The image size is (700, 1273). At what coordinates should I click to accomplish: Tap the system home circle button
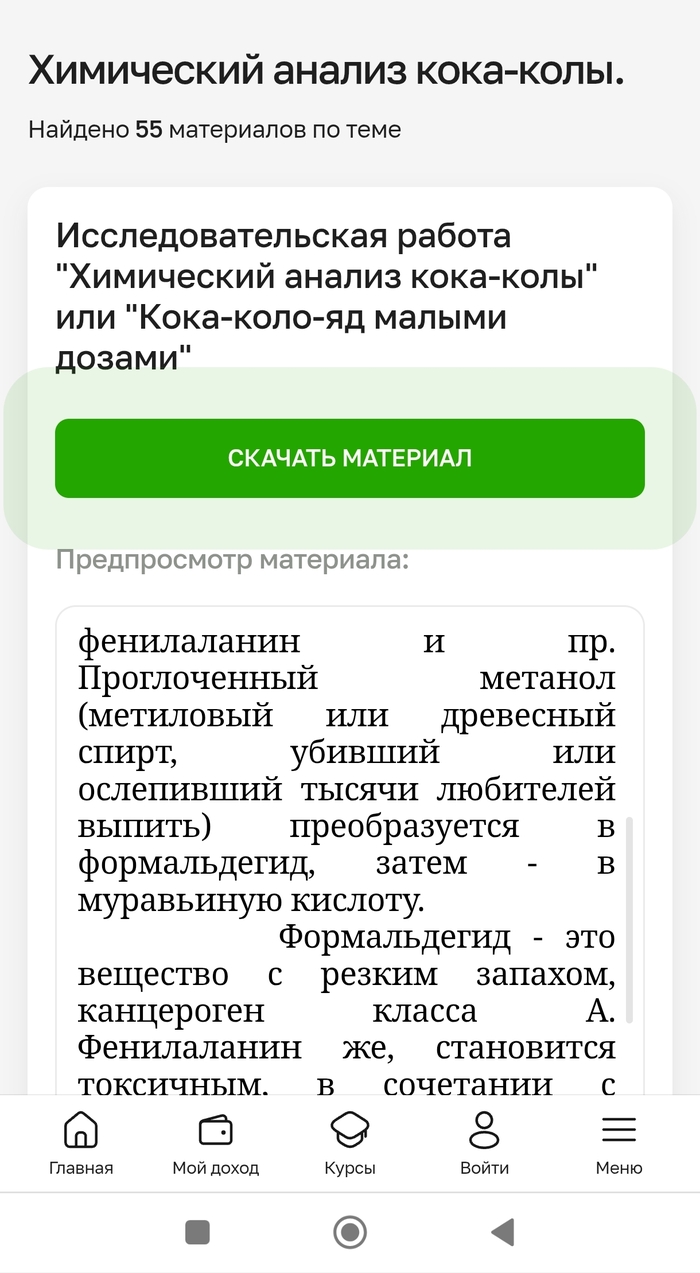[x=350, y=1231]
